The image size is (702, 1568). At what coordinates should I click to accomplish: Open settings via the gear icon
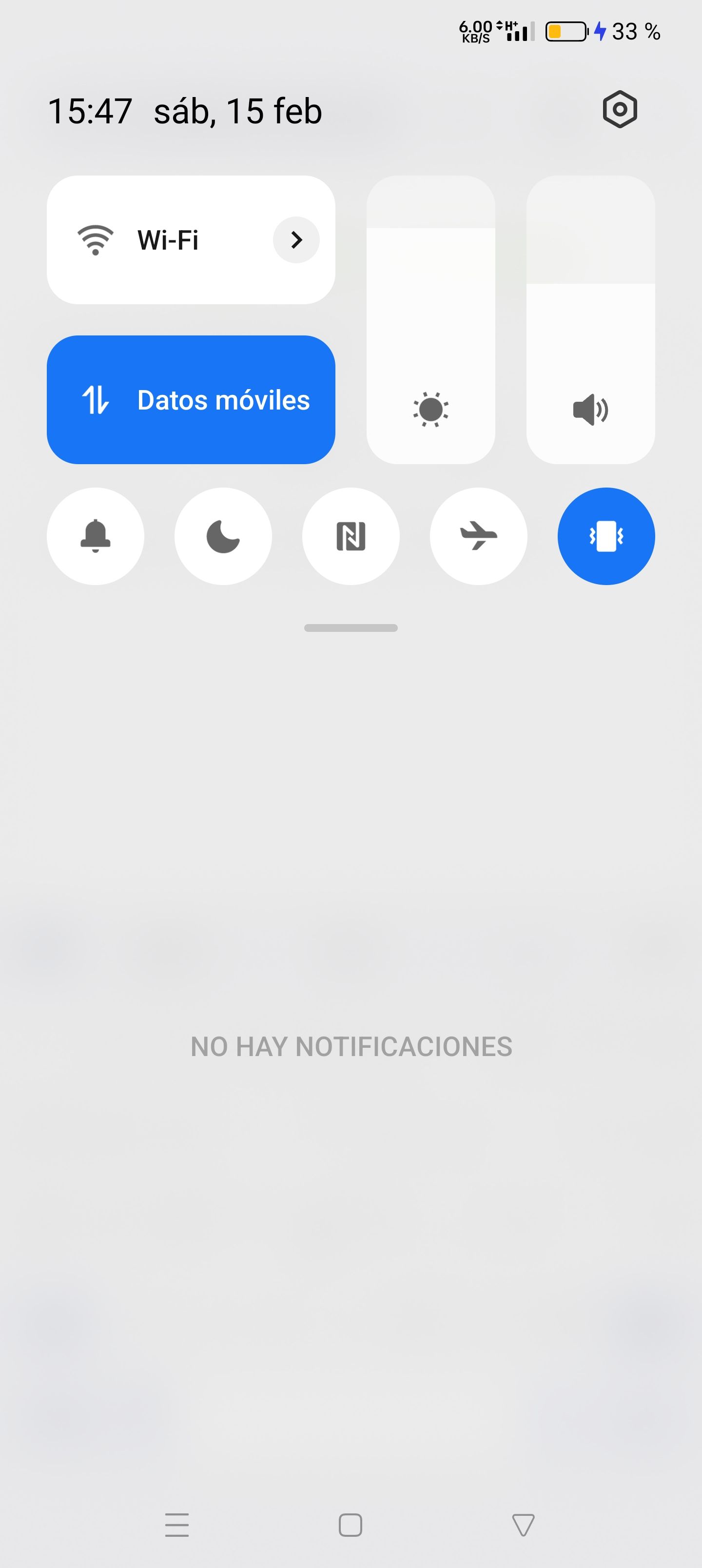tap(619, 110)
